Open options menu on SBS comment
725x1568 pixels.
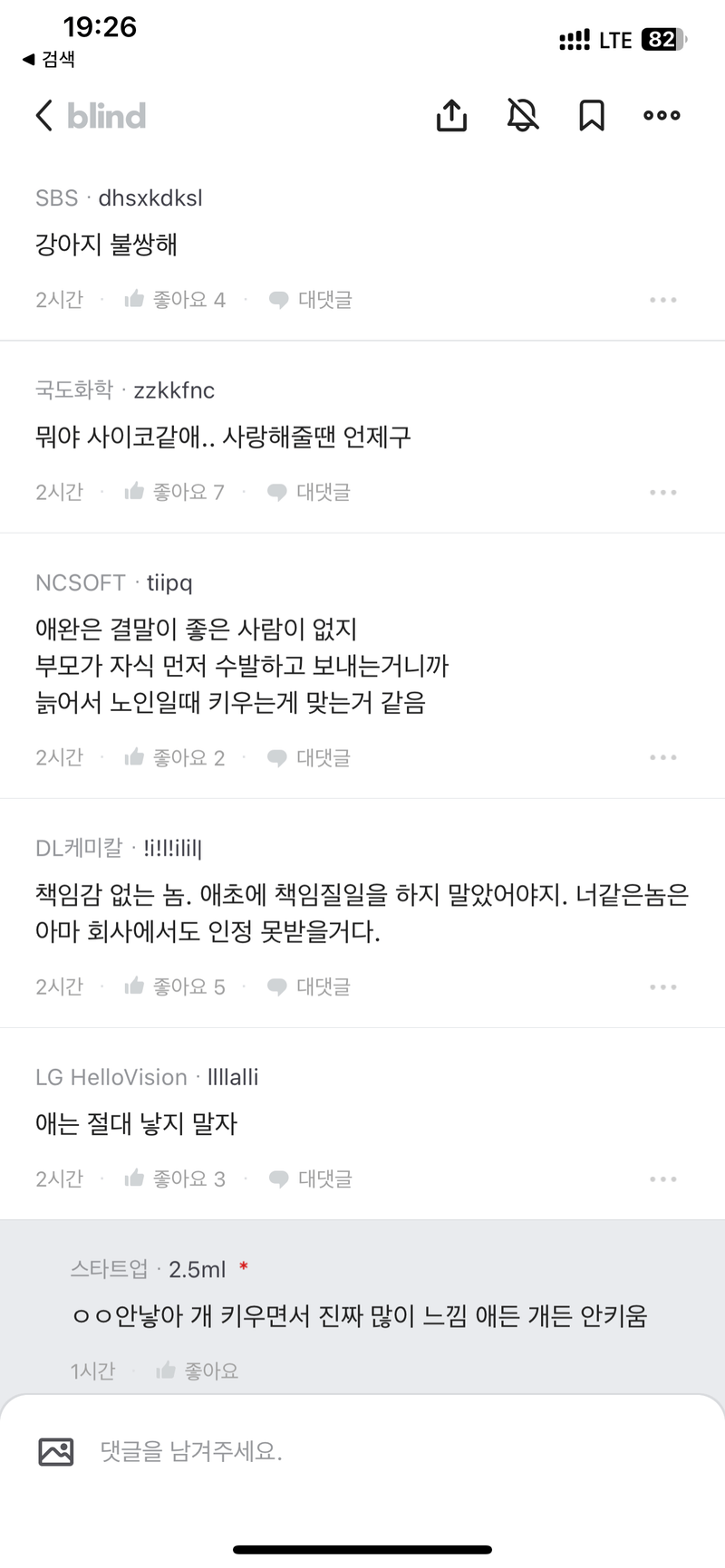[x=664, y=299]
